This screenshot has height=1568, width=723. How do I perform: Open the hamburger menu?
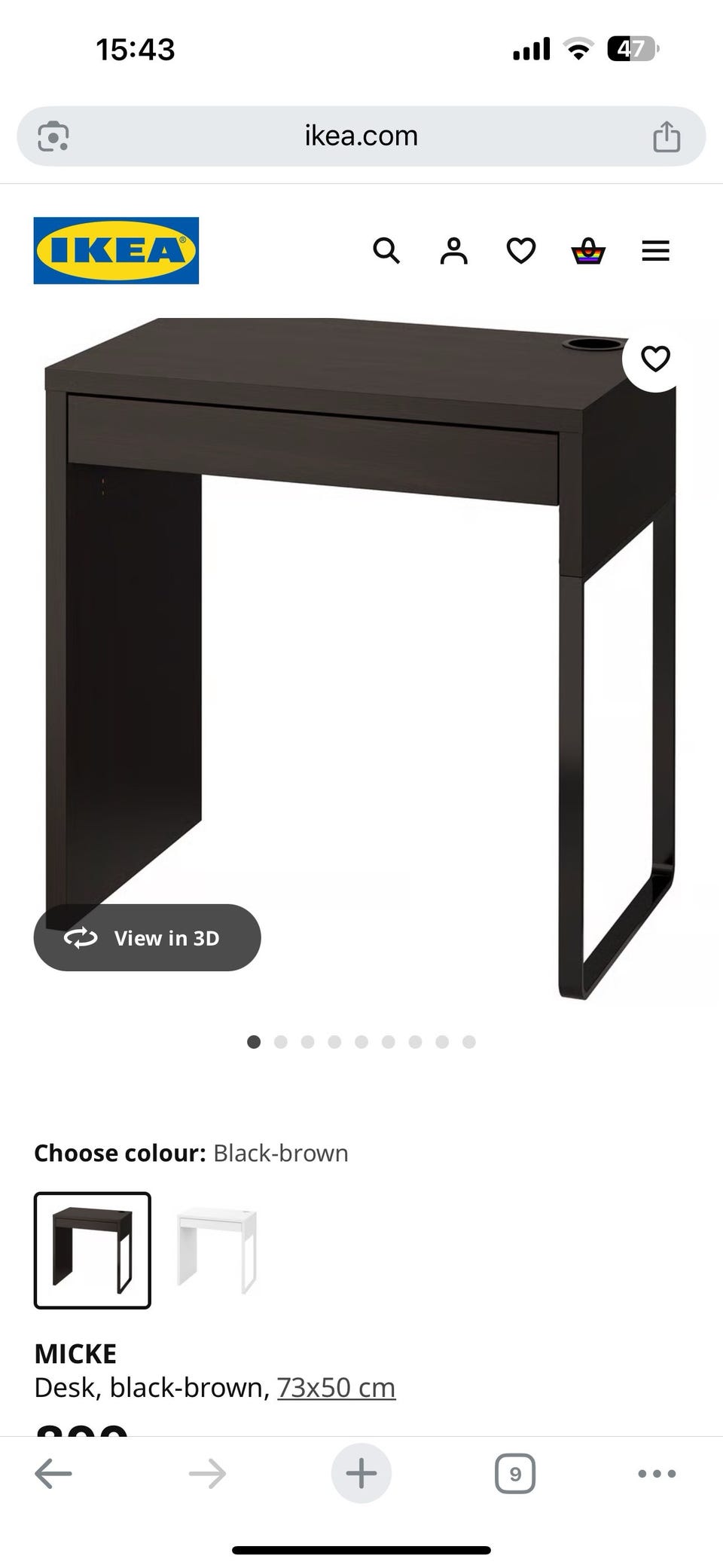[x=655, y=250]
